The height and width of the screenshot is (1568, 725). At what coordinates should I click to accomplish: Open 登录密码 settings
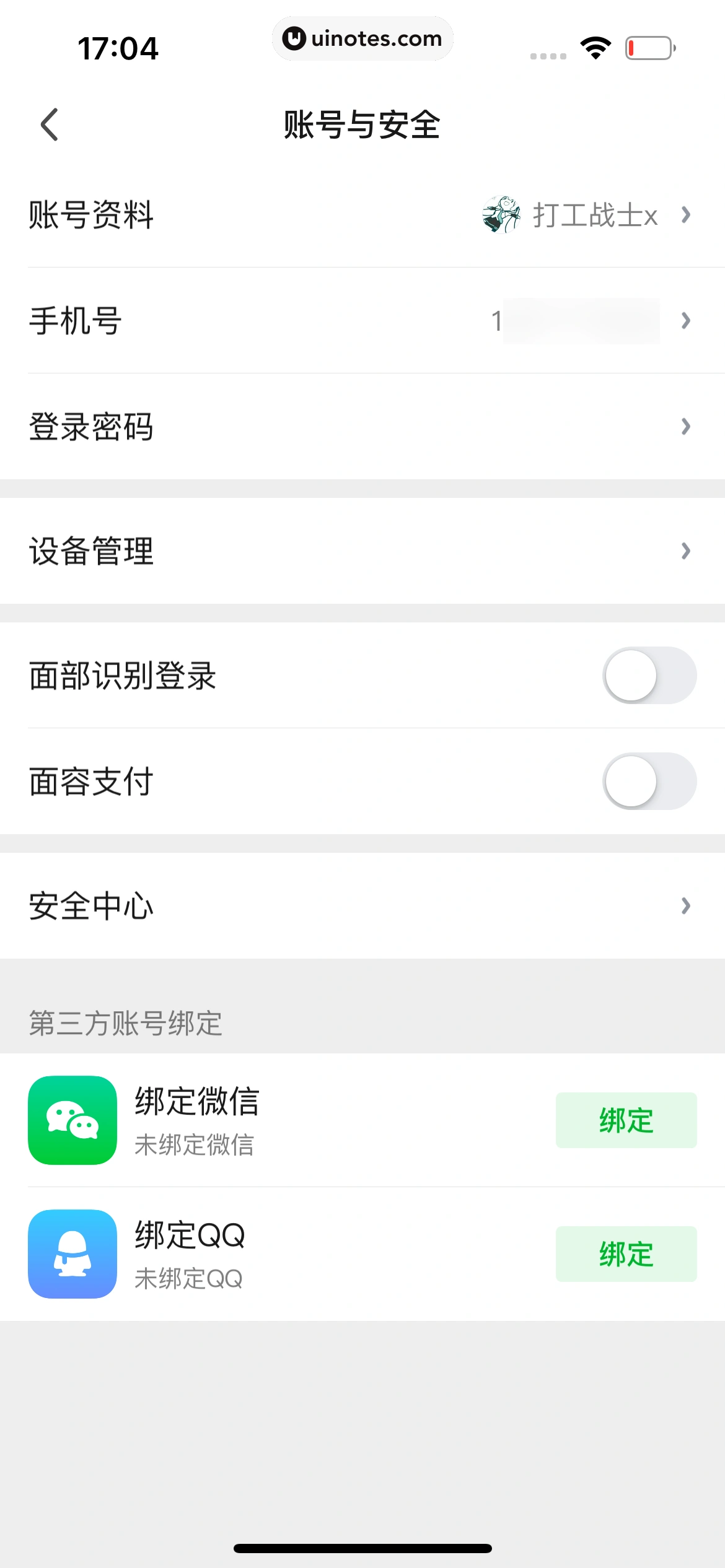click(x=362, y=427)
